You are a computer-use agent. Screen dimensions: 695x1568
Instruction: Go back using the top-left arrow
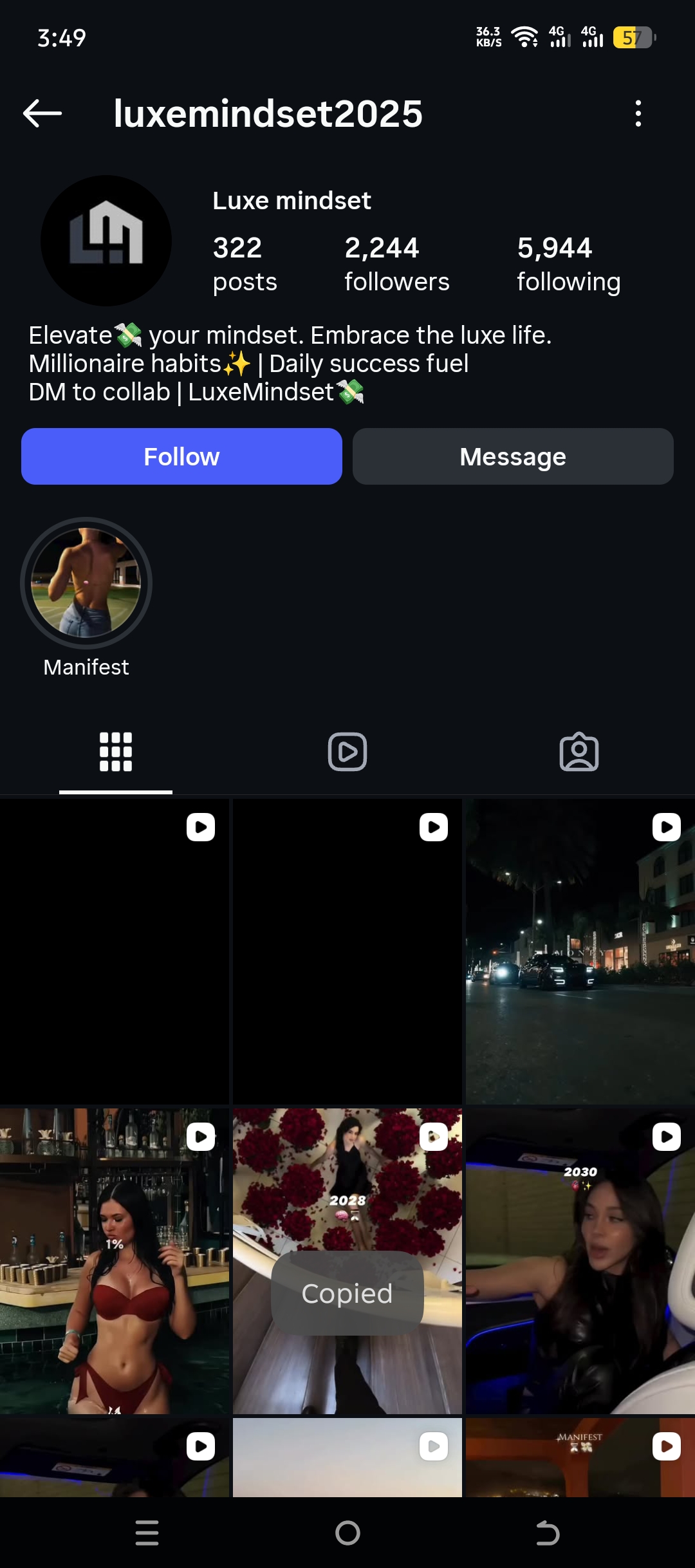click(42, 113)
